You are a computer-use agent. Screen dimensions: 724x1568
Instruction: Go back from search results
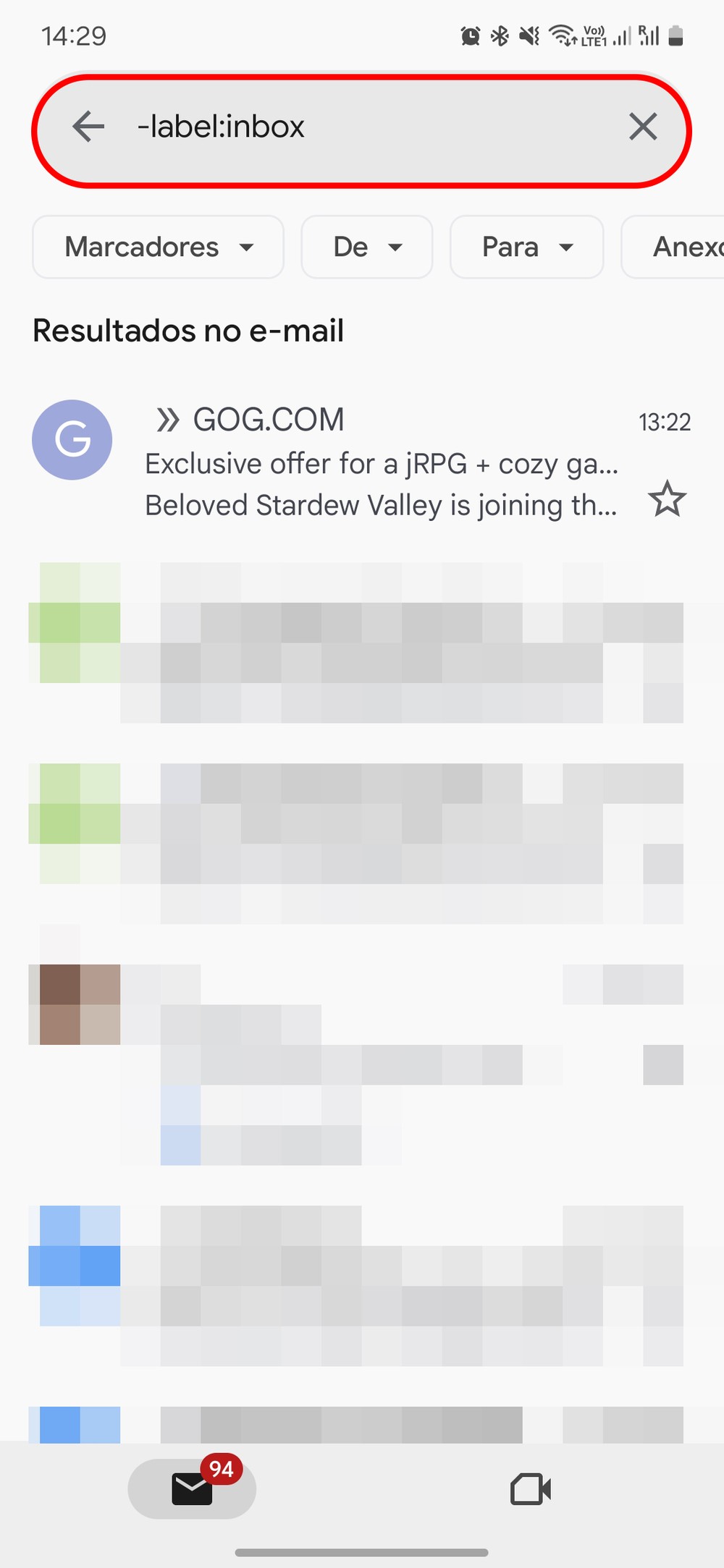(88, 127)
